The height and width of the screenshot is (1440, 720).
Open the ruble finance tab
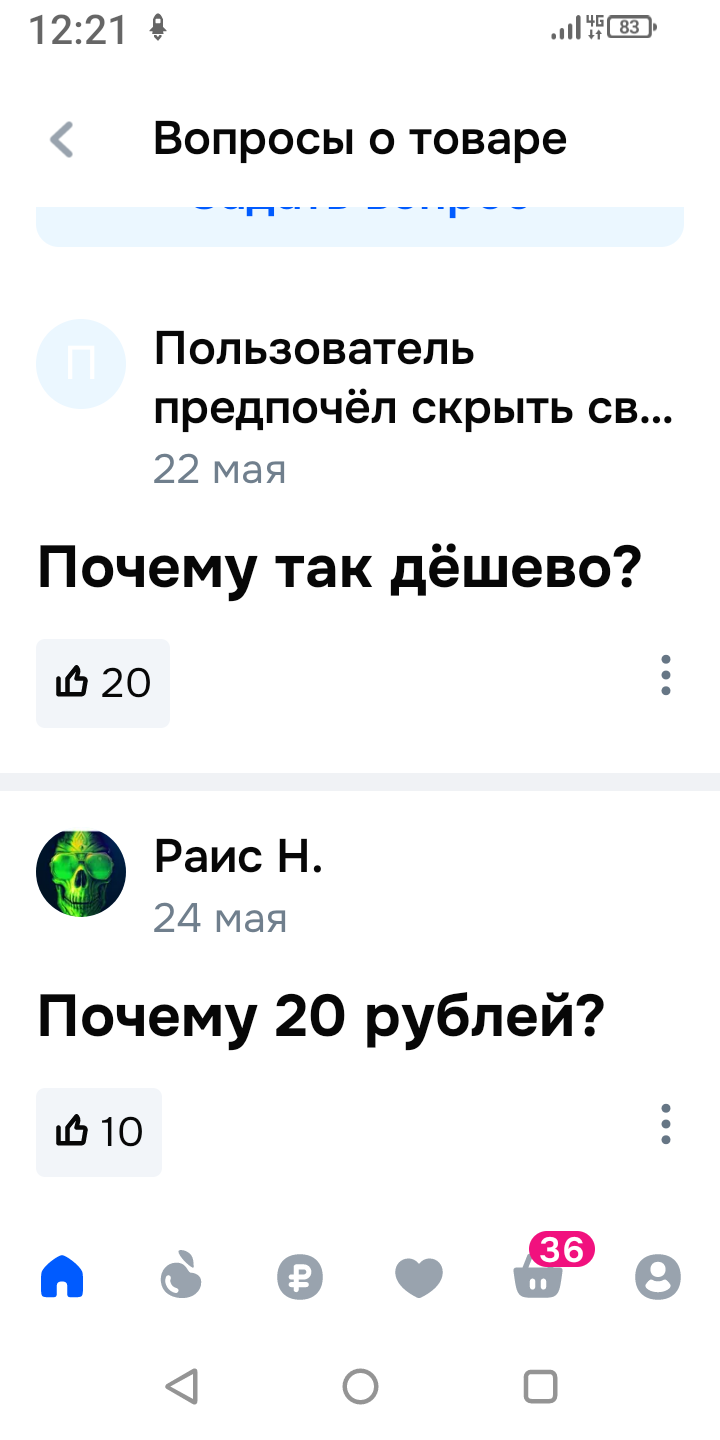point(300,1277)
